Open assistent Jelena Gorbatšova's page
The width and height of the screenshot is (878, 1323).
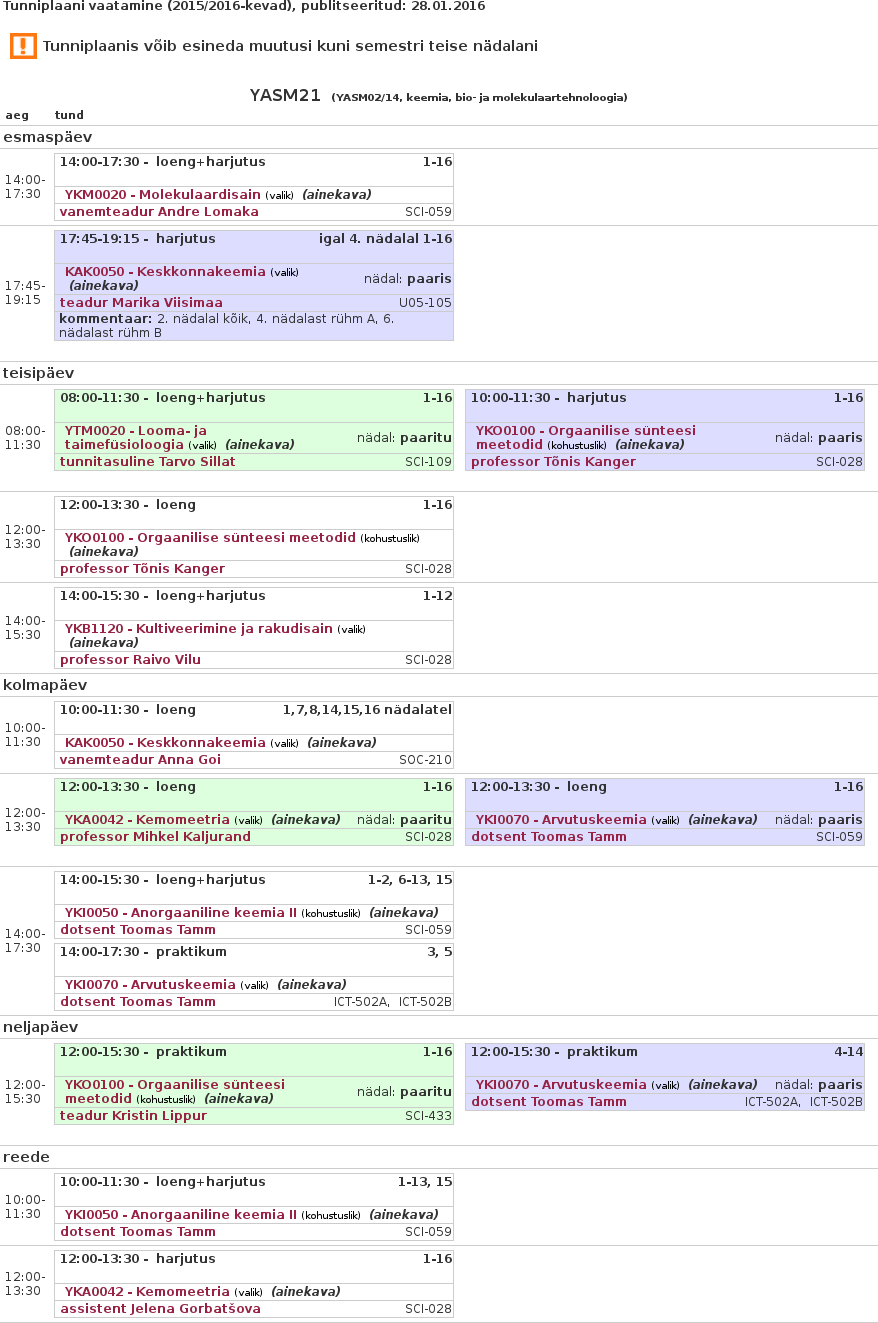160,1309
